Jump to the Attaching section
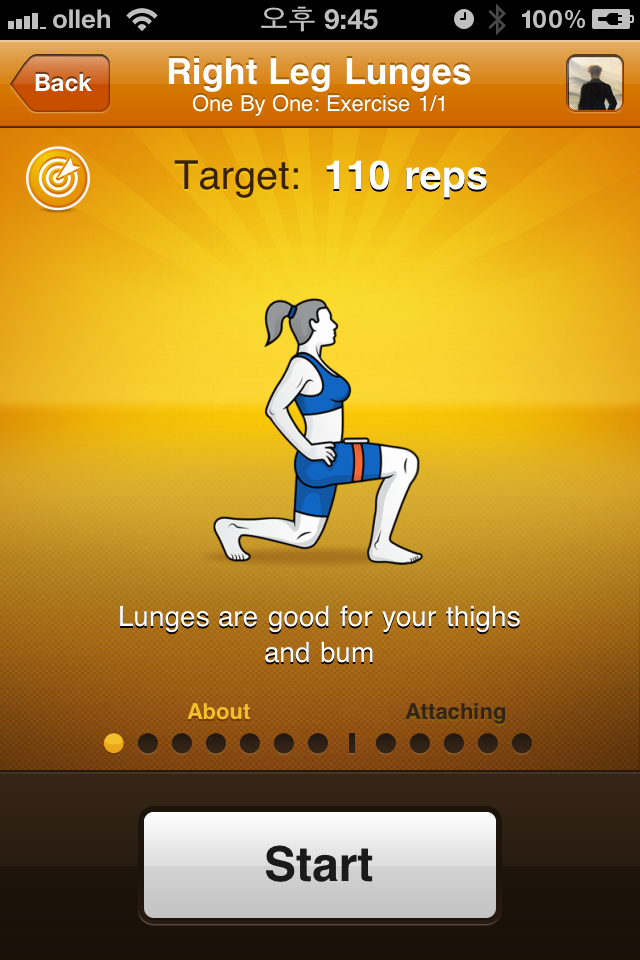The width and height of the screenshot is (640, 960). (455, 712)
